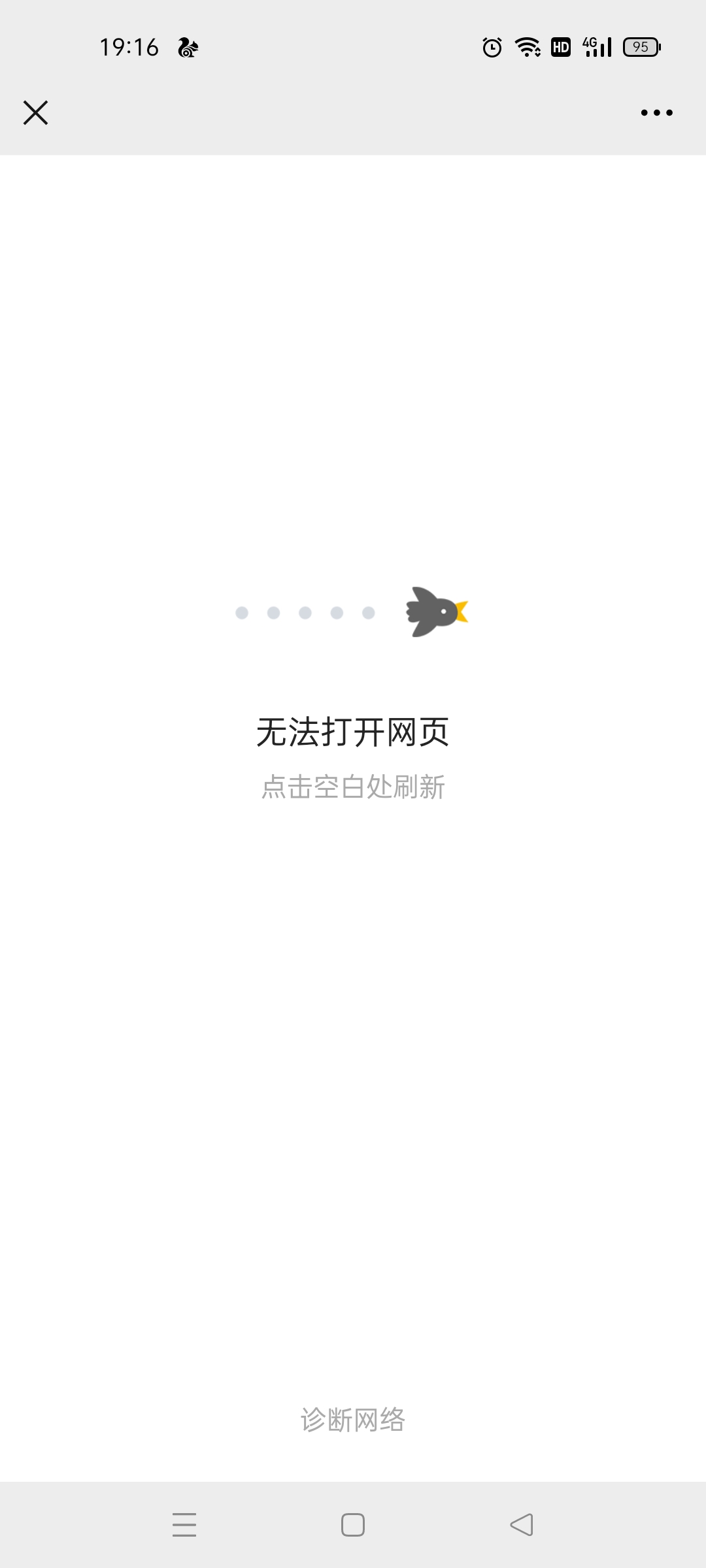The width and height of the screenshot is (706, 1568).
Task: Open the three-dot overflow menu
Action: pyautogui.click(x=656, y=112)
